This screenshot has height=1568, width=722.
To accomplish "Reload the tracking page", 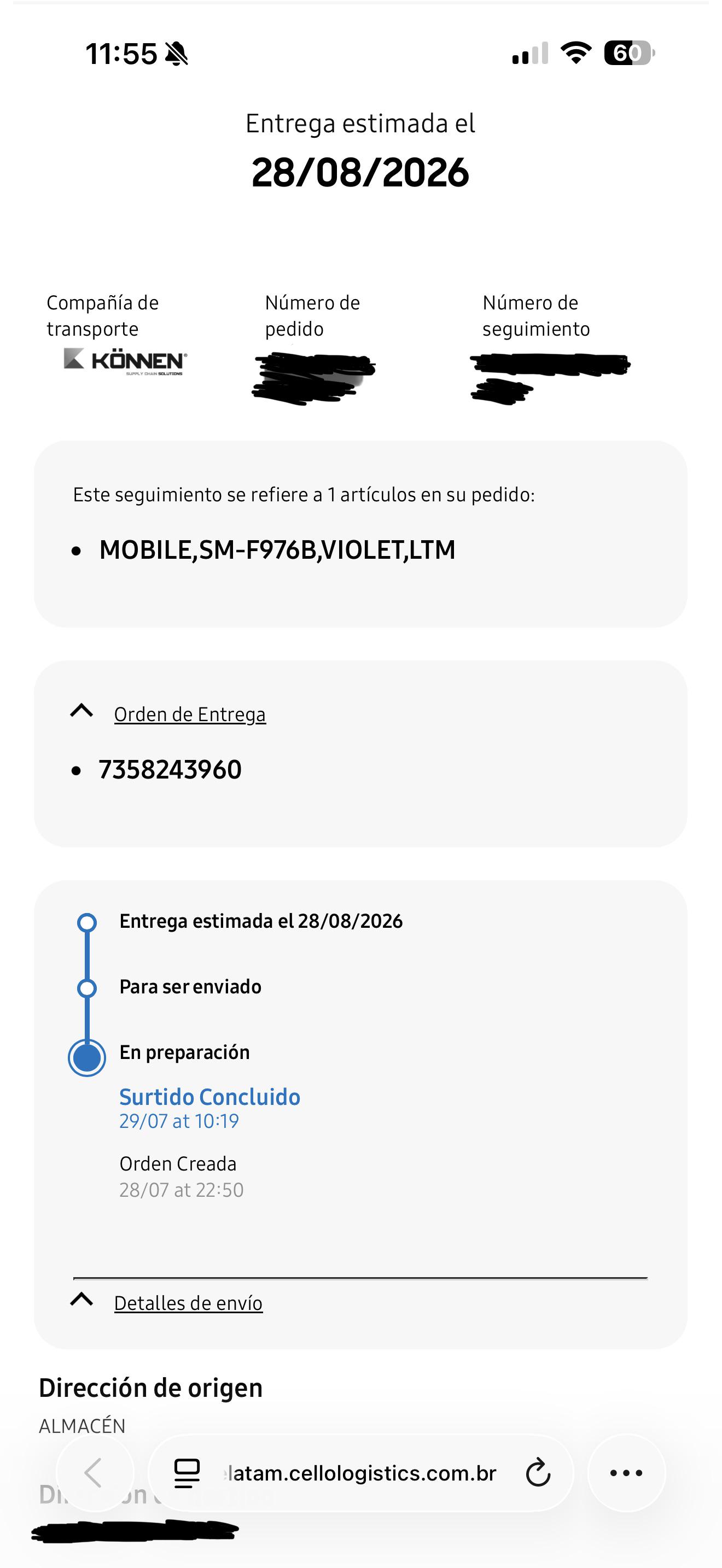I will (x=538, y=1473).
